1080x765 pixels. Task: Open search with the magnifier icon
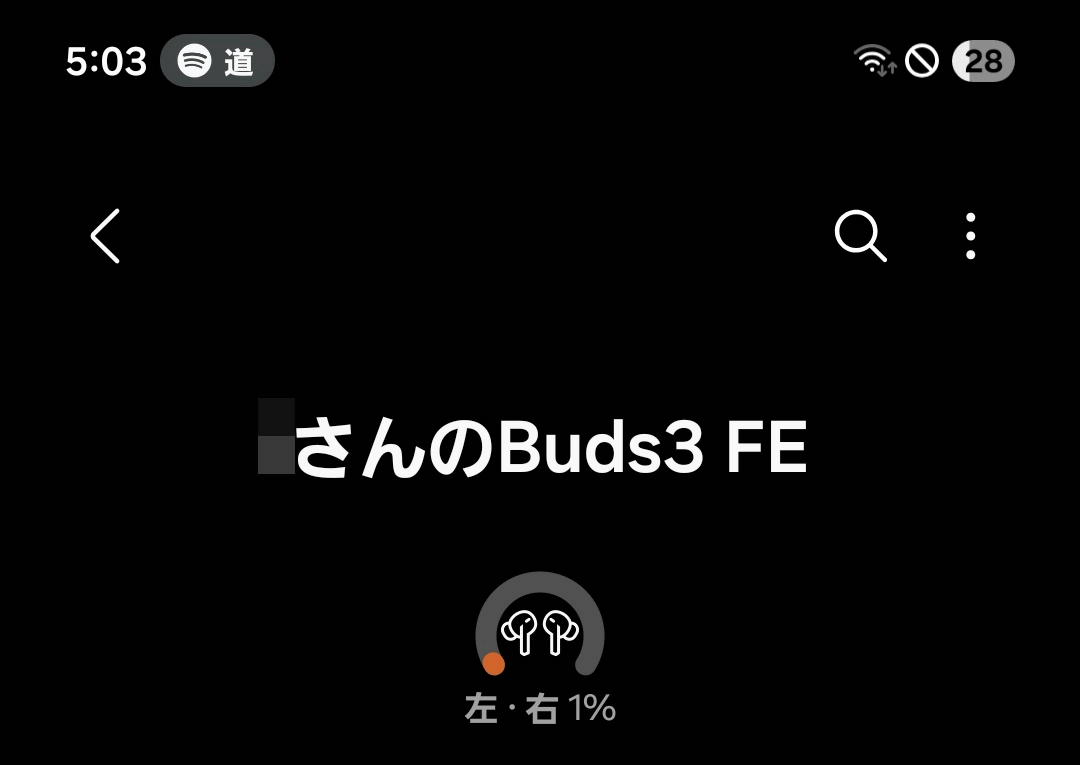pyautogui.click(x=860, y=236)
